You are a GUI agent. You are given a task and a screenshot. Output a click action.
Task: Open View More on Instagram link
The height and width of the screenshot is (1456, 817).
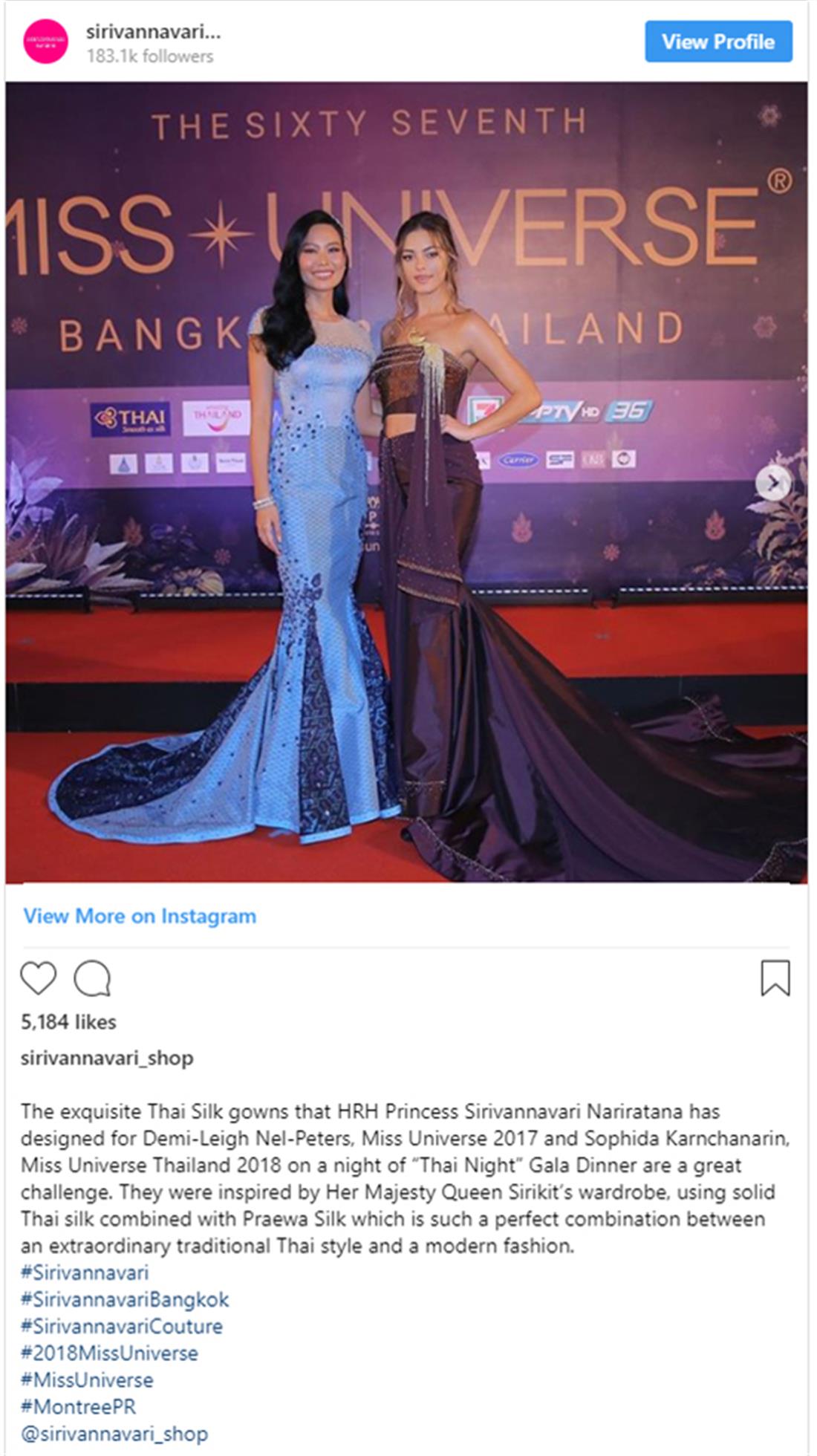tap(140, 916)
